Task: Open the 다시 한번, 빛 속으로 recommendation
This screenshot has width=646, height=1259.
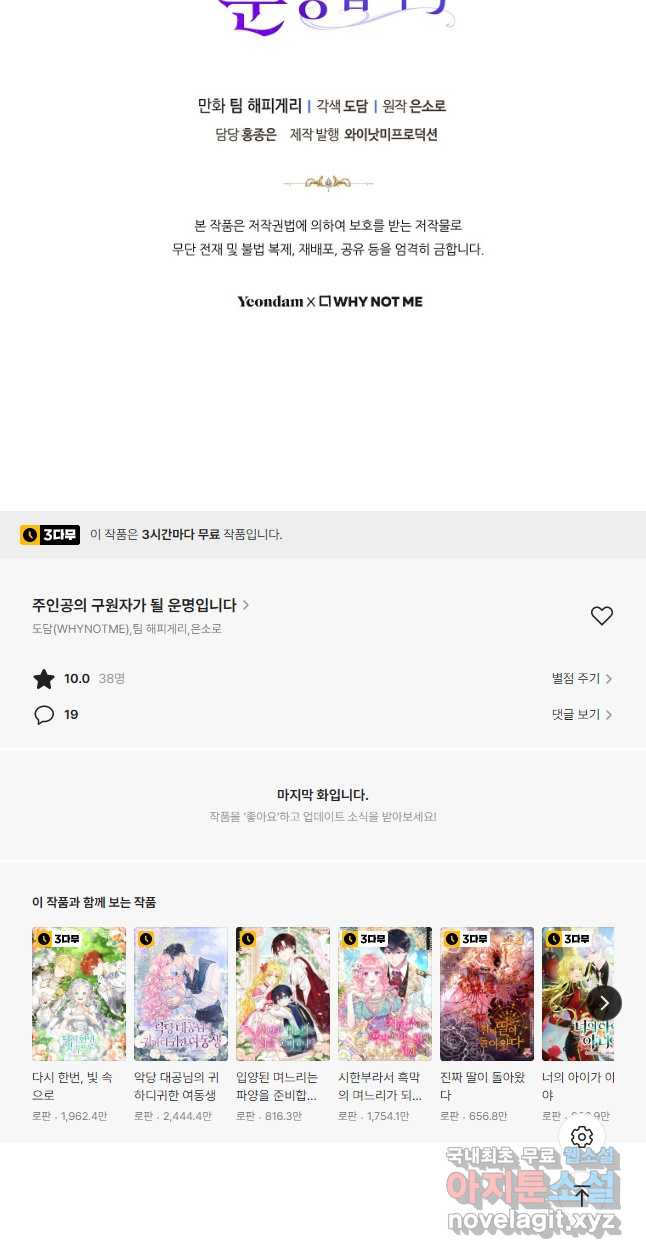Action: click(x=79, y=994)
